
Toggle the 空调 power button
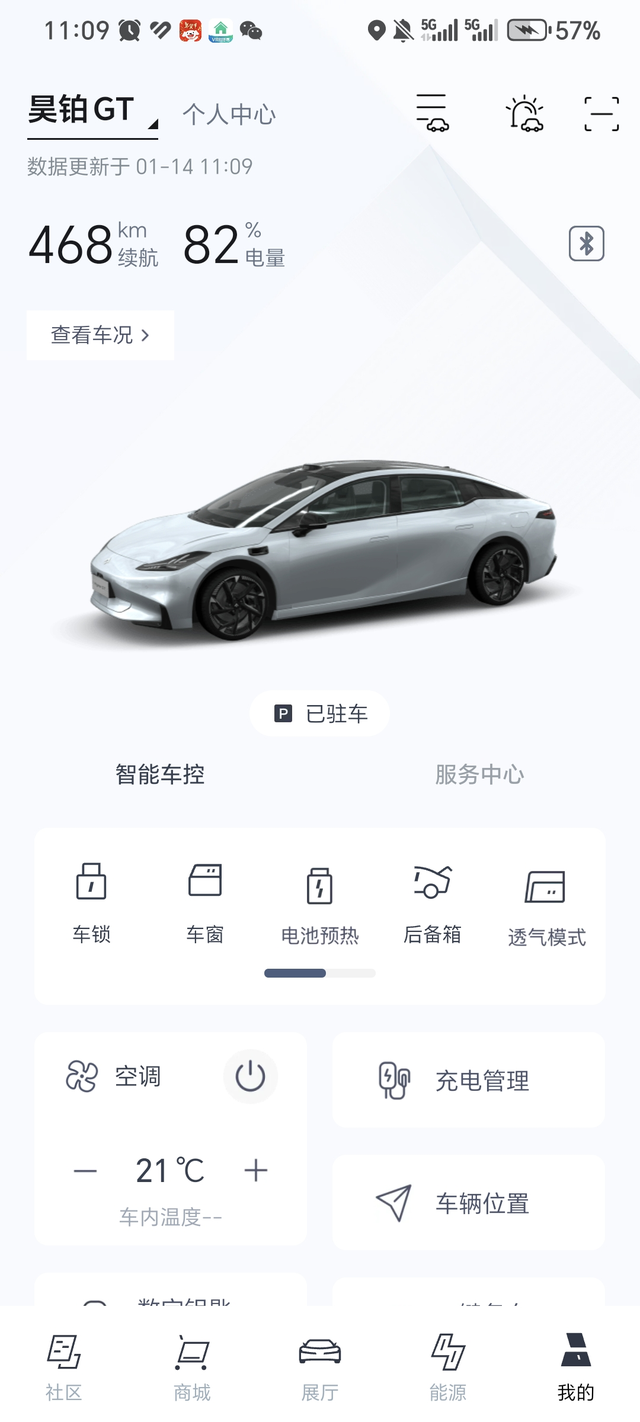click(x=250, y=1077)
